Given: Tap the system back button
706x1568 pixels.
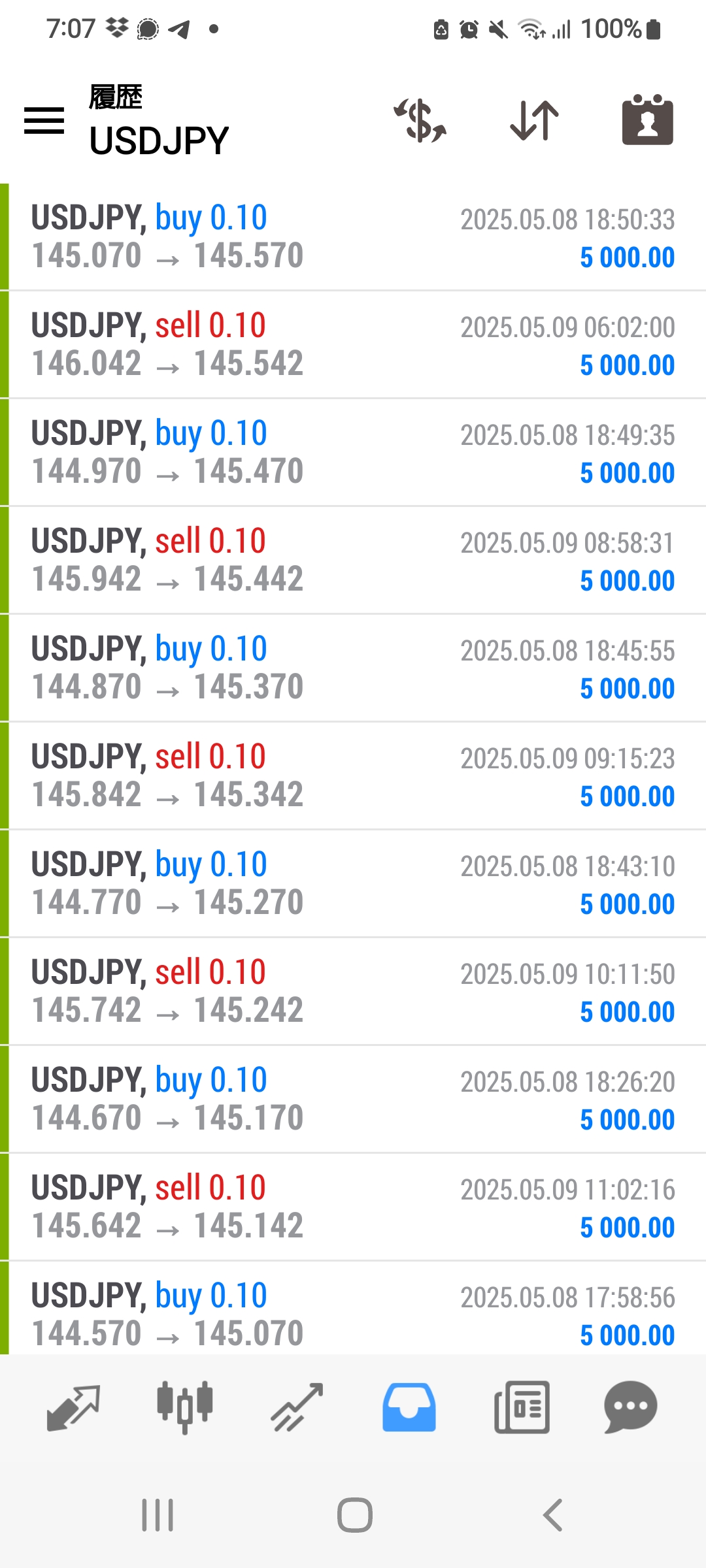Looking at the screenshot, I should (553, 1515).
